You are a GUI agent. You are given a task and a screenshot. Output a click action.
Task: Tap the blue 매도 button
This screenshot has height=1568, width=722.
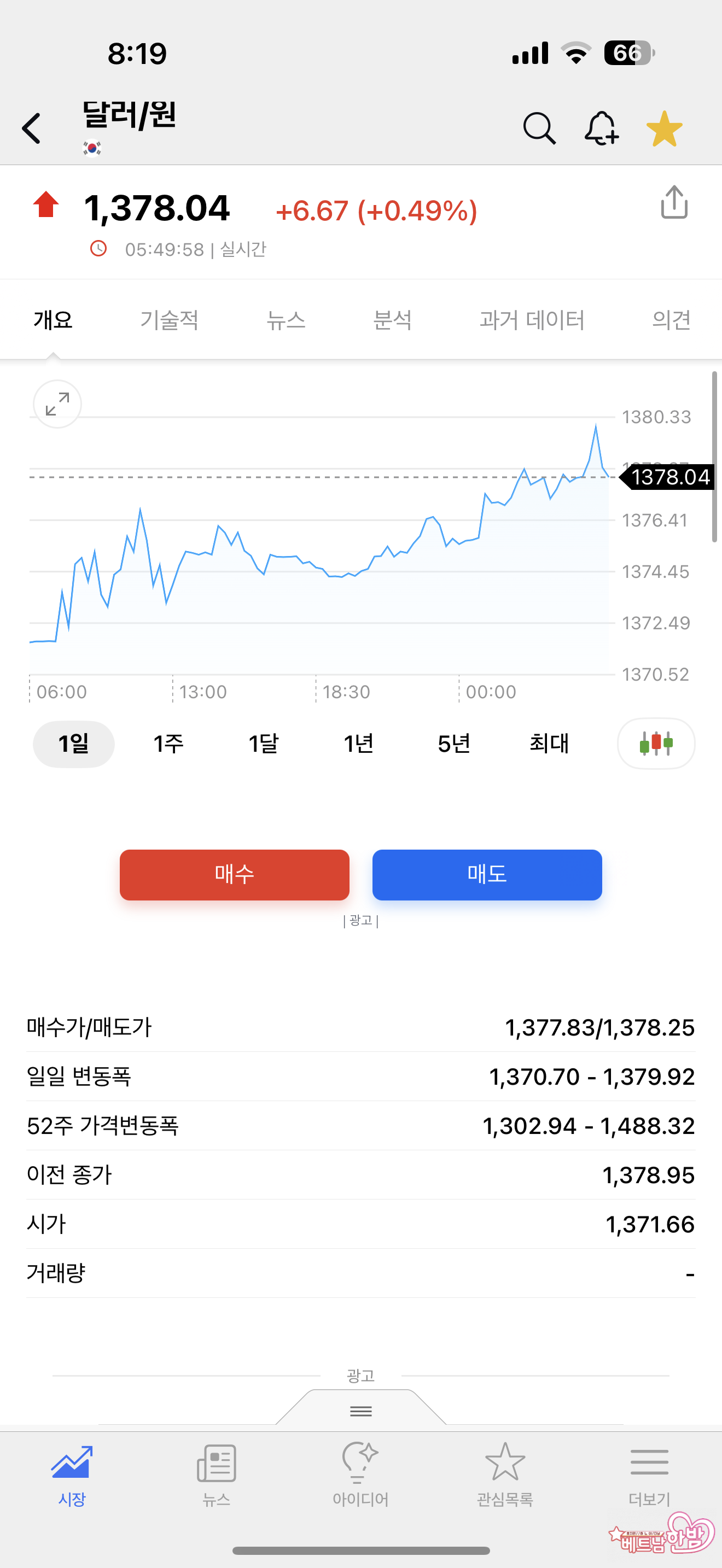click(487, 875)
